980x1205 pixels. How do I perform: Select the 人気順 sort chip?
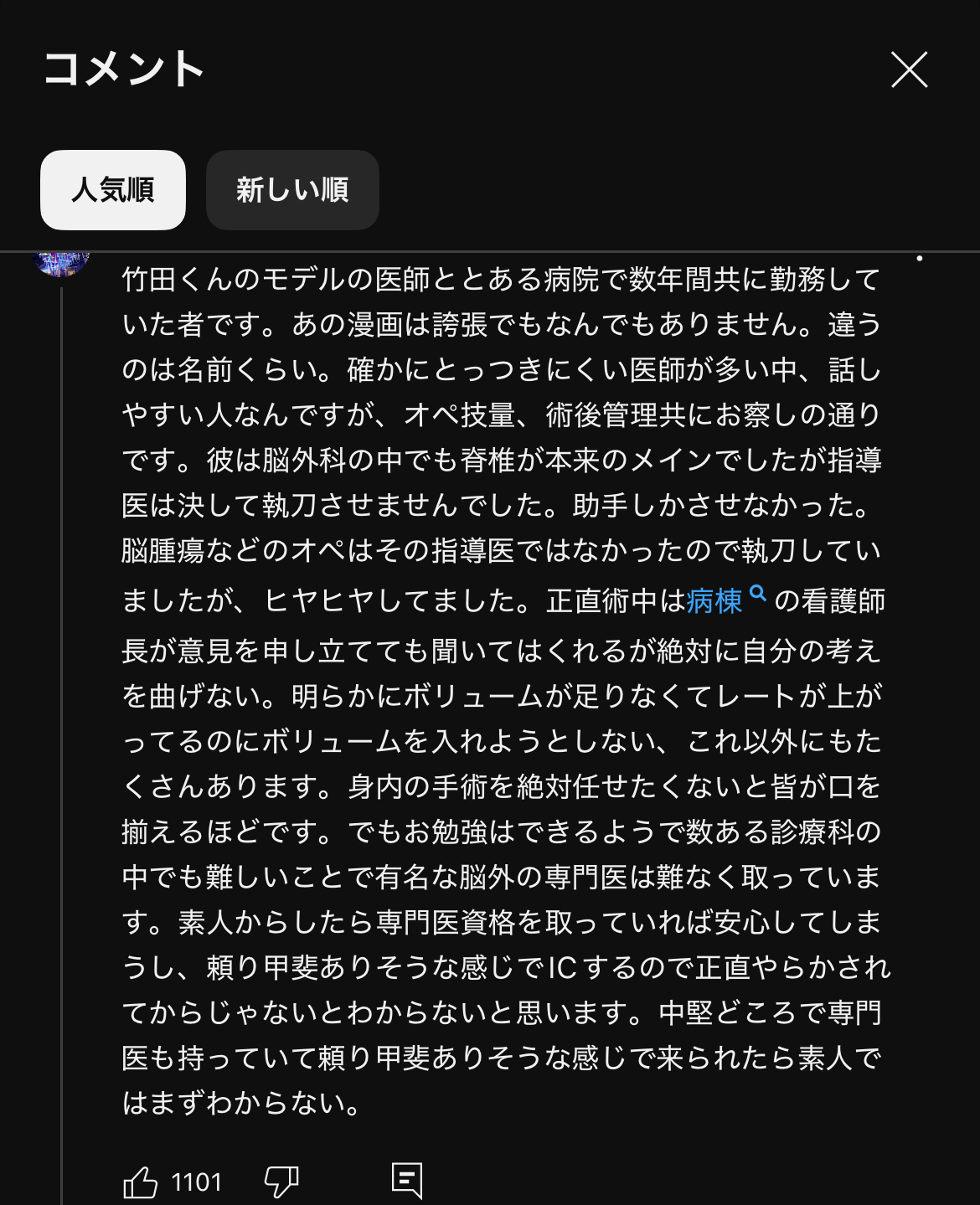113,190
